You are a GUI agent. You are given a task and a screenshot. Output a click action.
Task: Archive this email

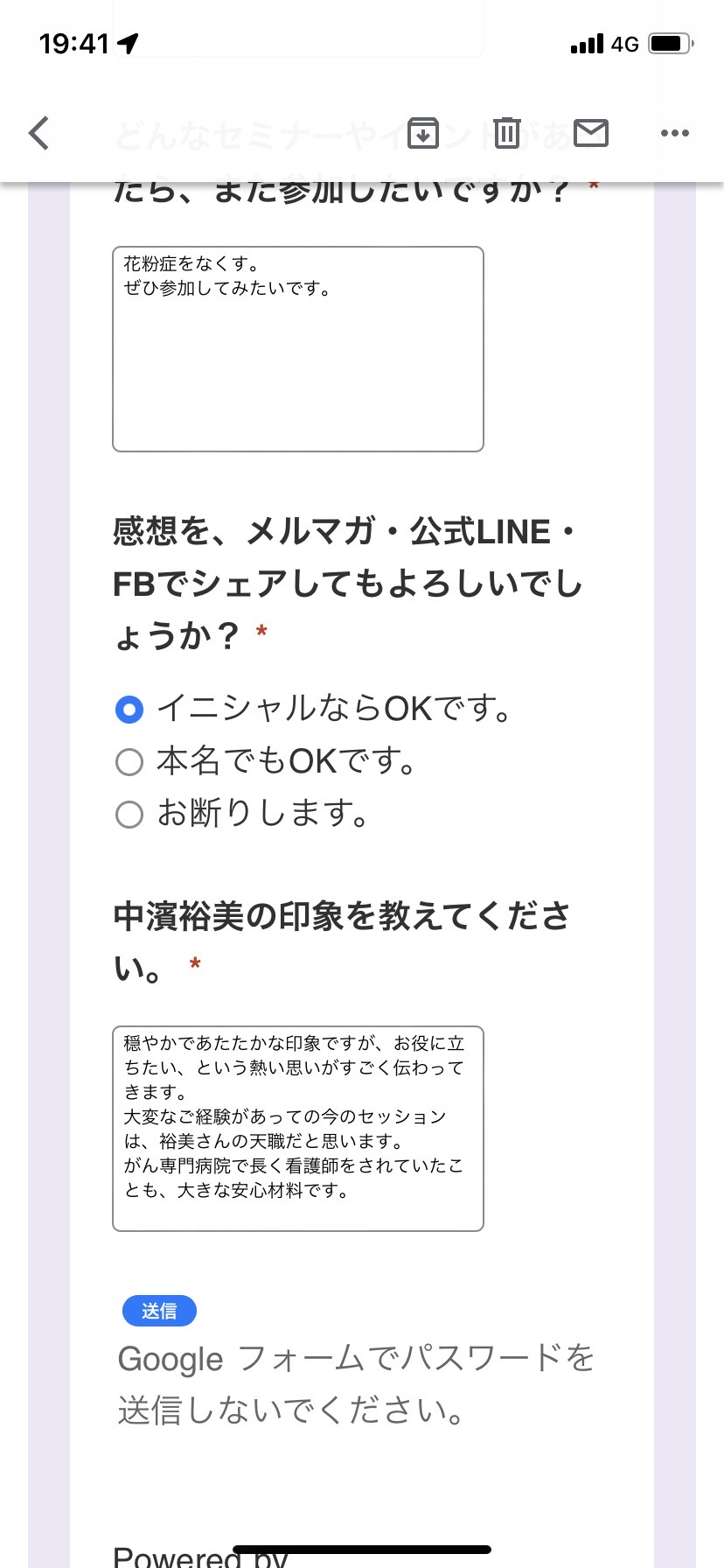pyautogui.click(x=423, y=133)
